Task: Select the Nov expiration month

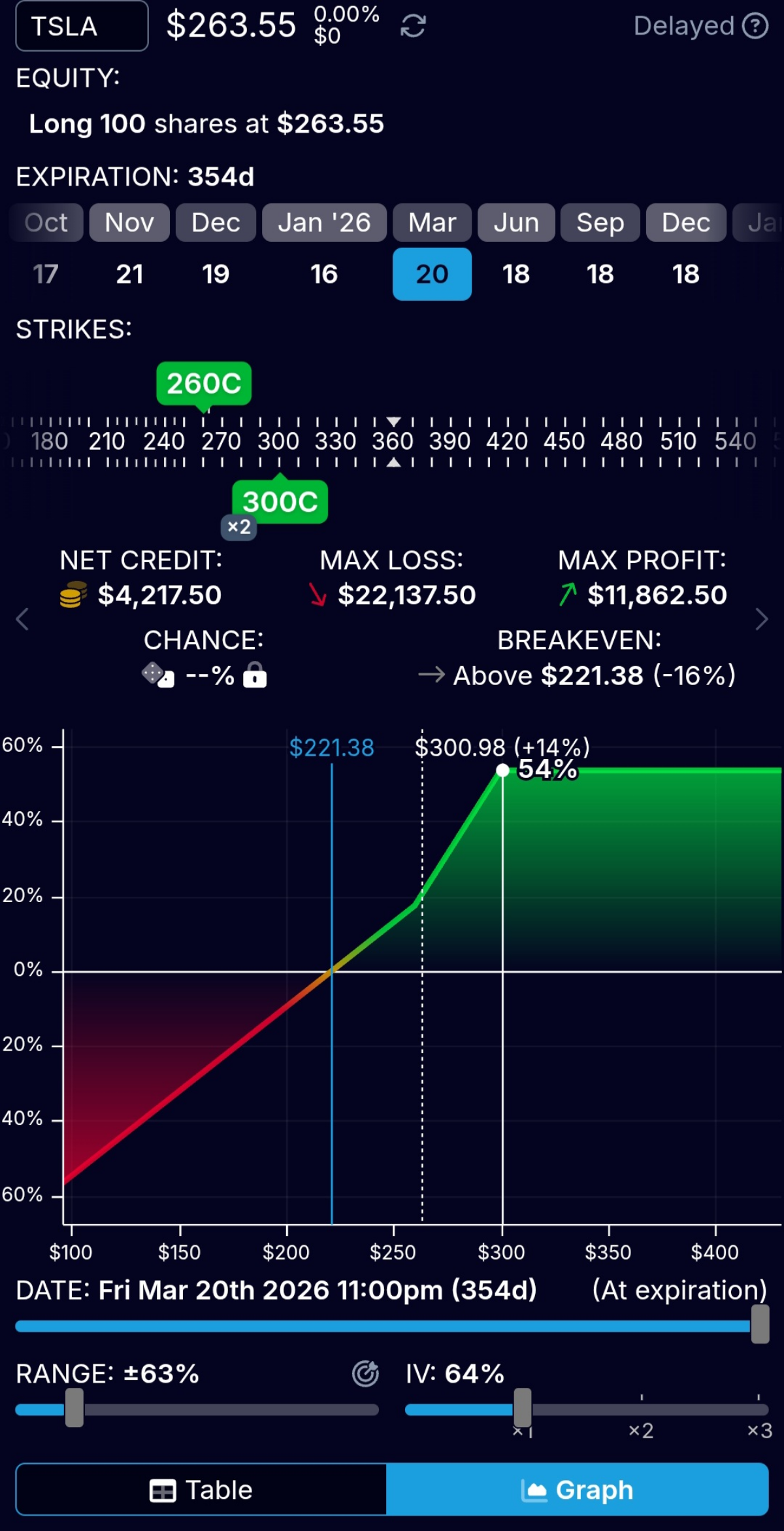Action: pyautogui.click(x=129, y=223)
